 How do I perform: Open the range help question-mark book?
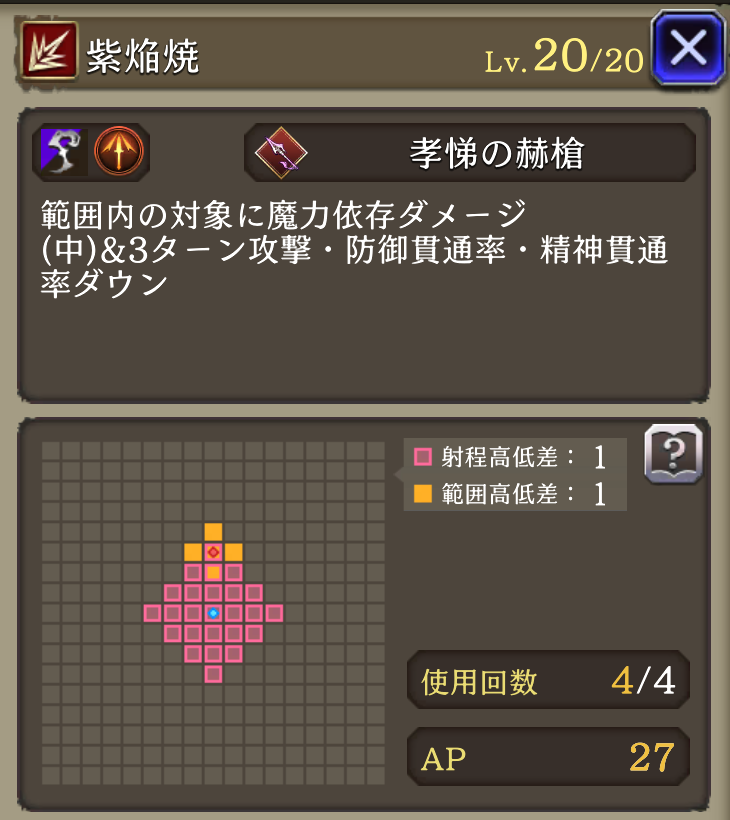[x=673, y=453]
